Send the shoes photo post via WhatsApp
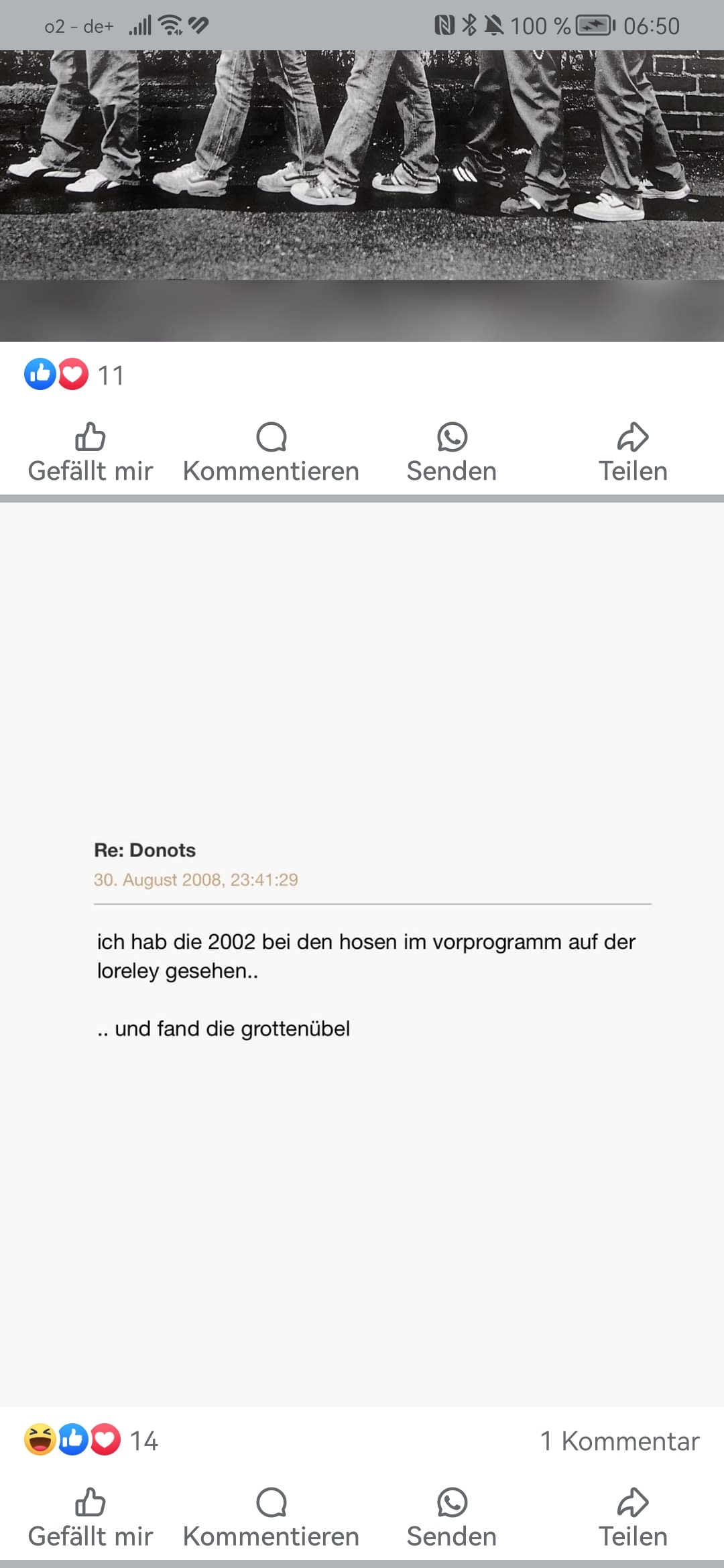The width and height of the screenshot is (724, 1568). pyautogui.click(x=452, y=454)
